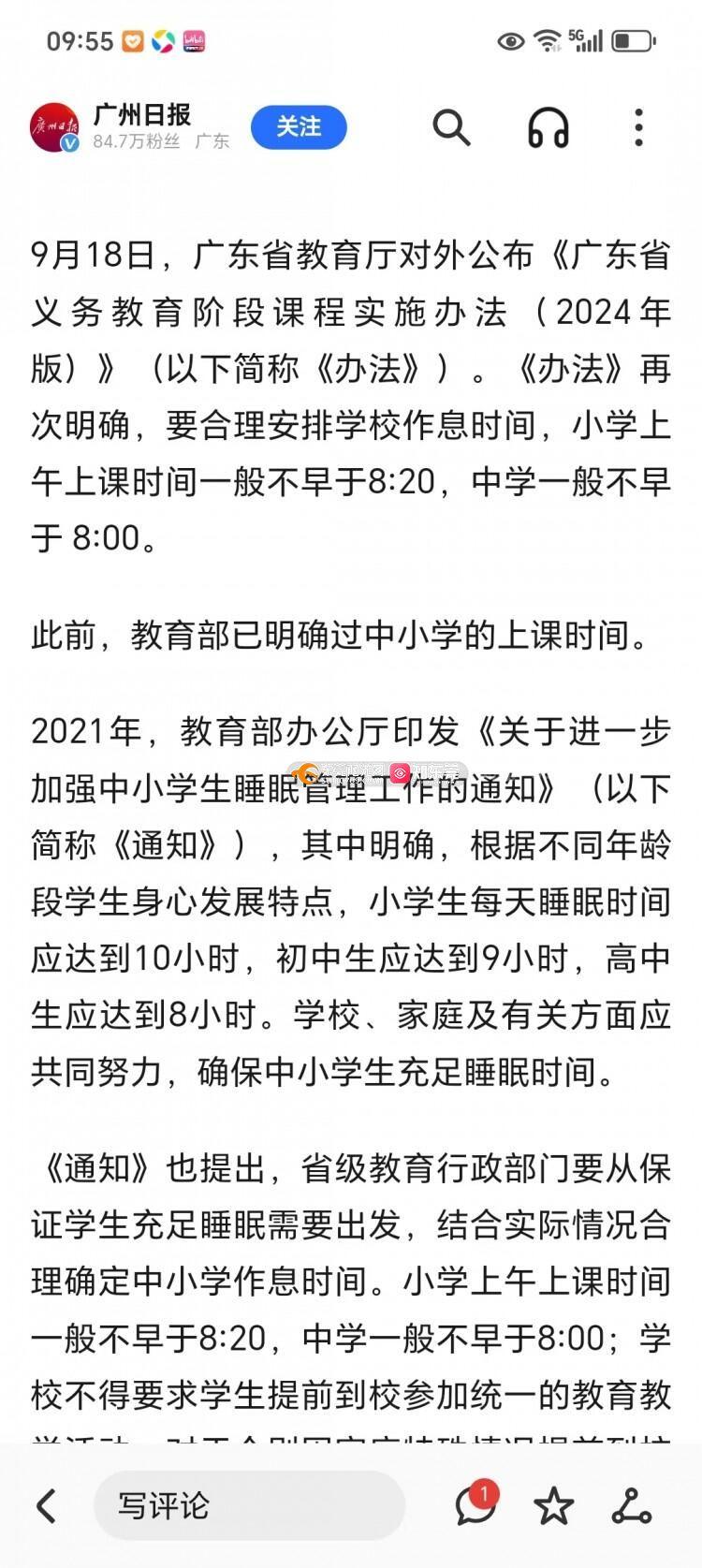Open the three-dot overflow menu

(638, 127)
